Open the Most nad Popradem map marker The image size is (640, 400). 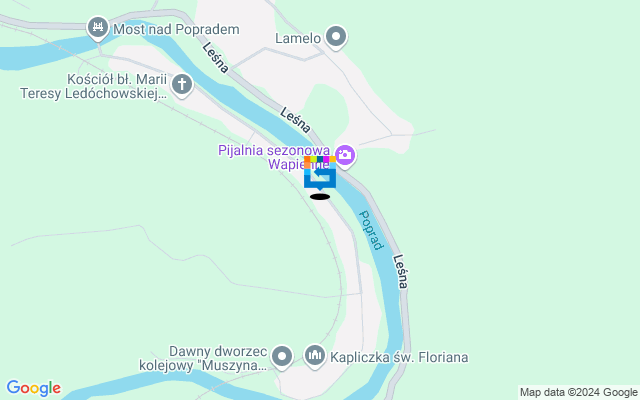(x=98, y=28)
